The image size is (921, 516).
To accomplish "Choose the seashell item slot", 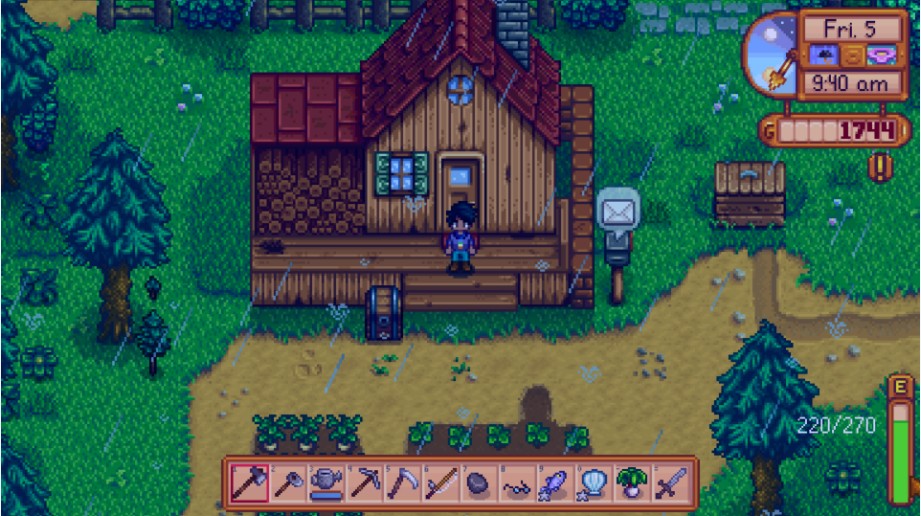I will pyautogui.click(x=592, y=484).
